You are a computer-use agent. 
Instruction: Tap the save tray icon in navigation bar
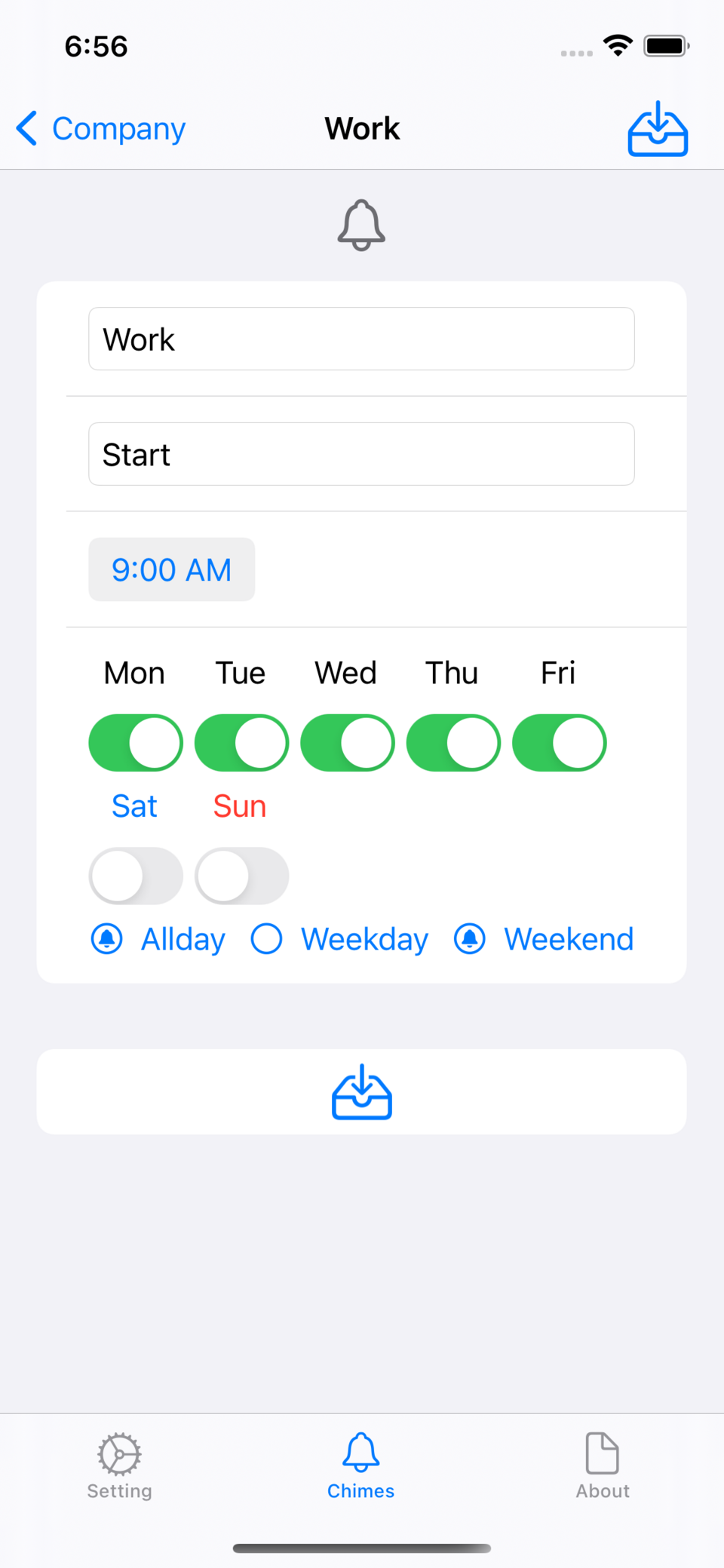click(x=657, y=129)
